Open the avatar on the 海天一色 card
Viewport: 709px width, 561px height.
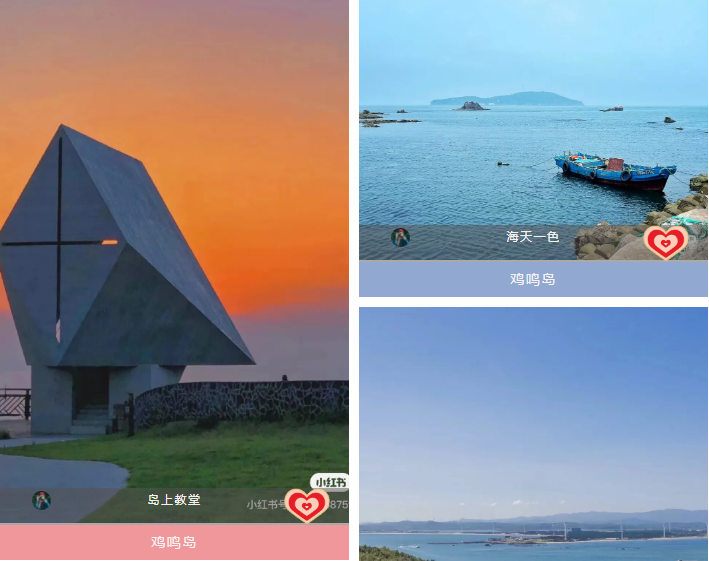click(x=400, y=237)
